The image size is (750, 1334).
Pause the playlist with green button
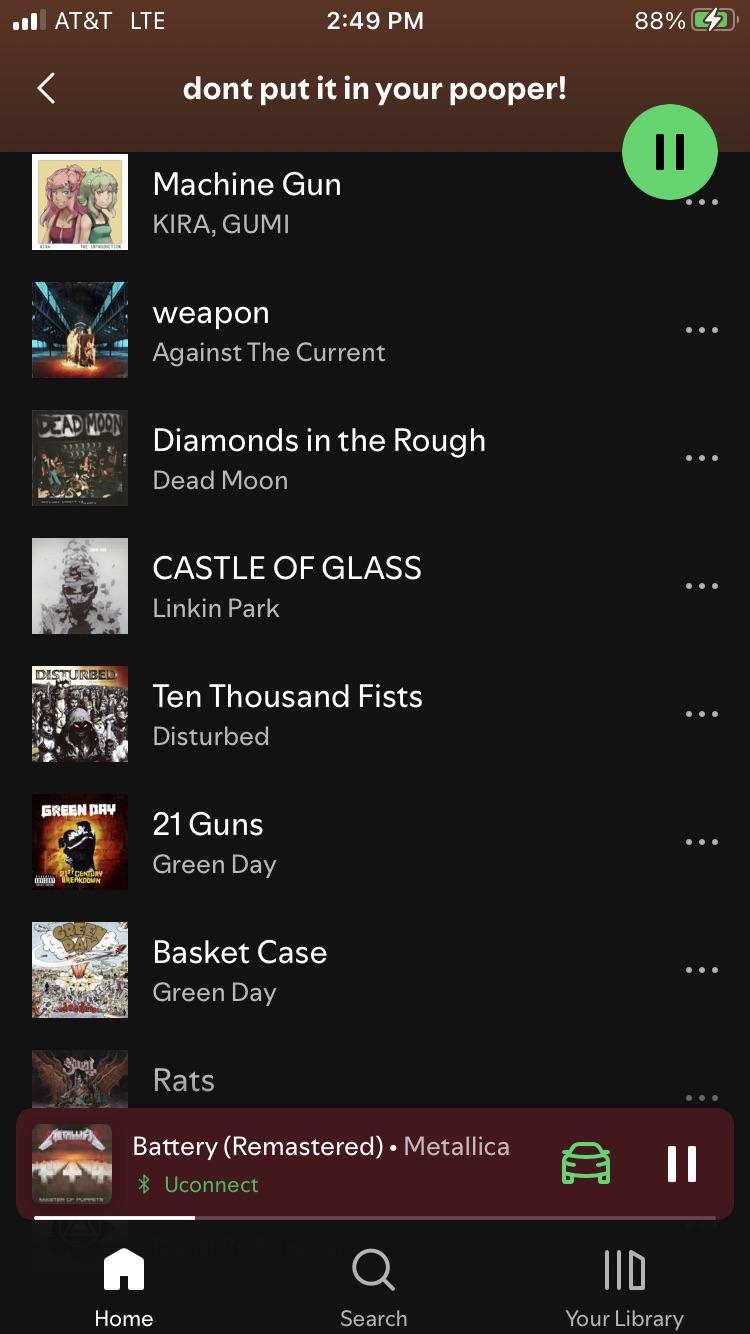669,152
